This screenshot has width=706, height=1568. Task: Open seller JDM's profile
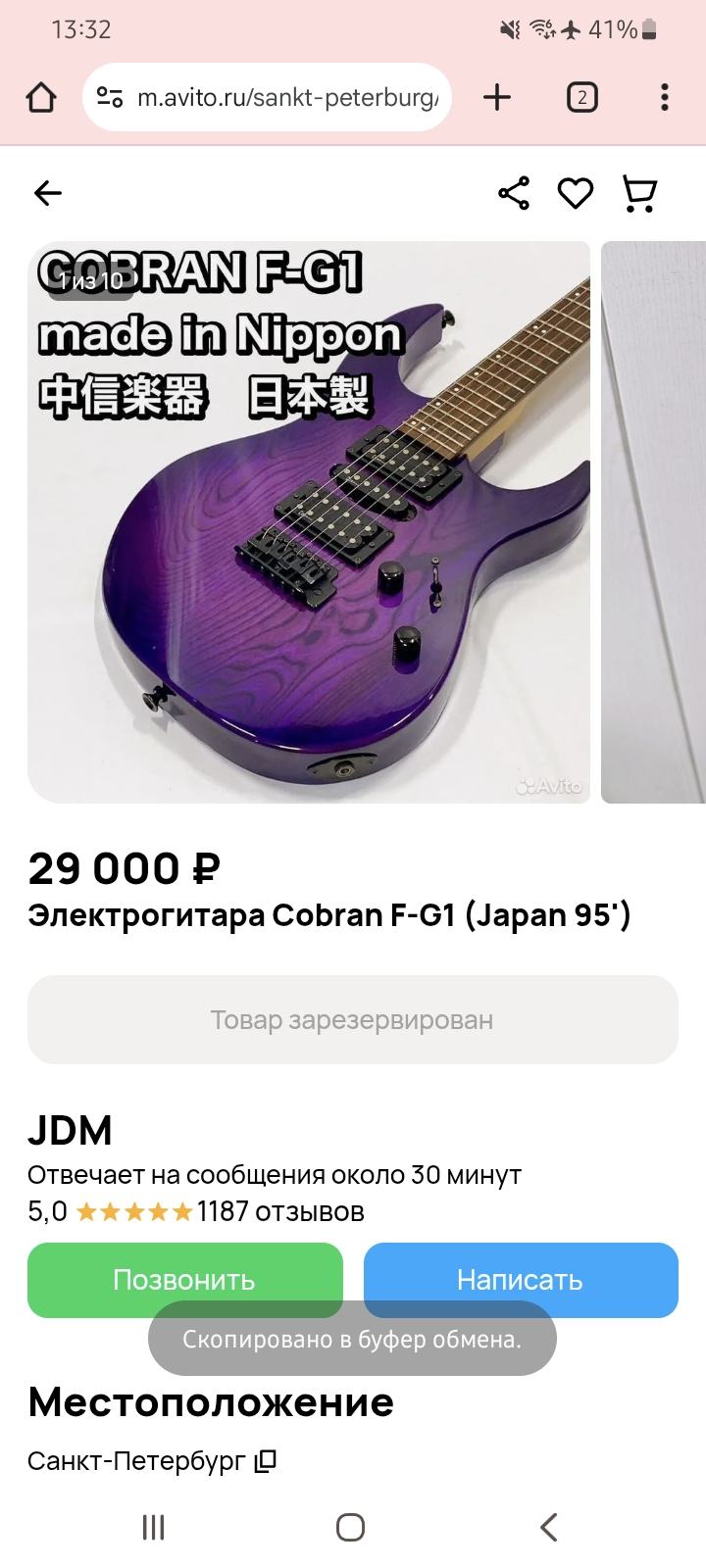(x=70, y=1131)
